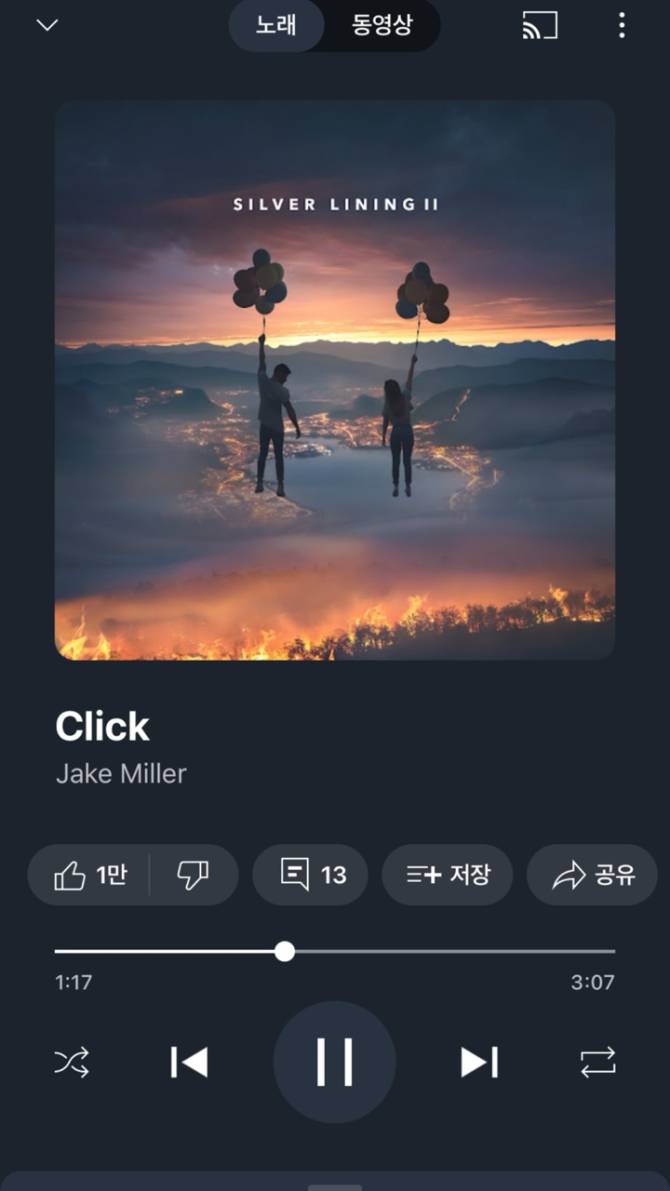Open the 13 comments
Viewport: 670px width, 1191px height.
[x=310, y=875]
